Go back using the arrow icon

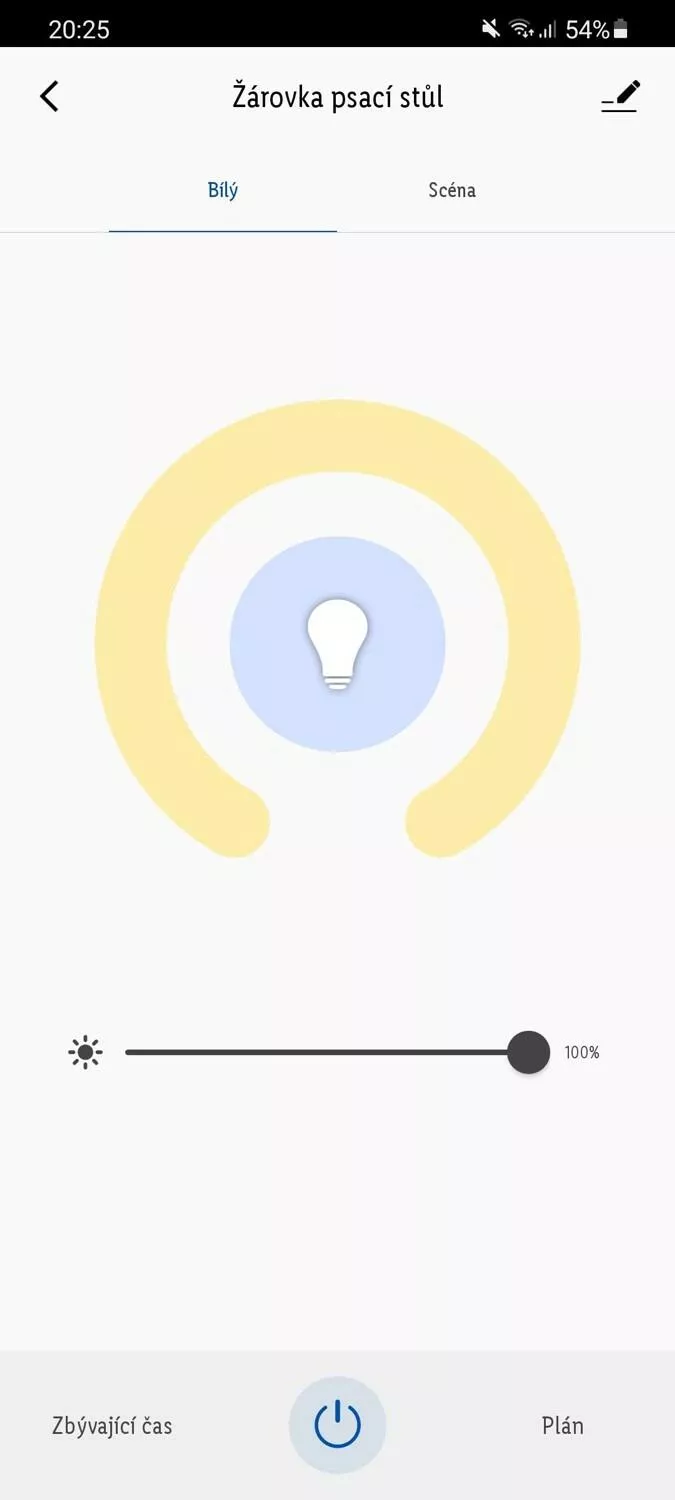click(x=49, y=97)
